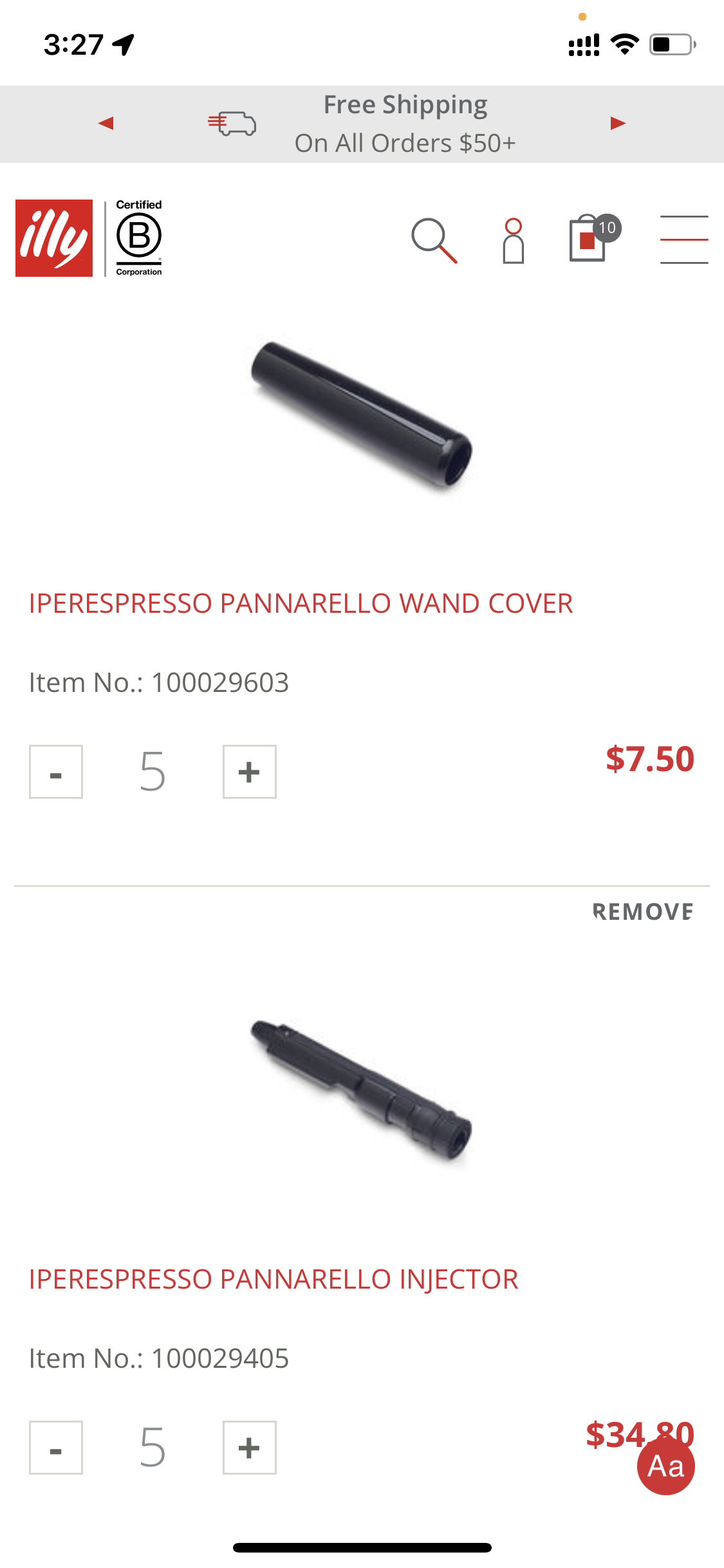
Task: Open the hamburger menu
Action: click(x=683, y=239)
